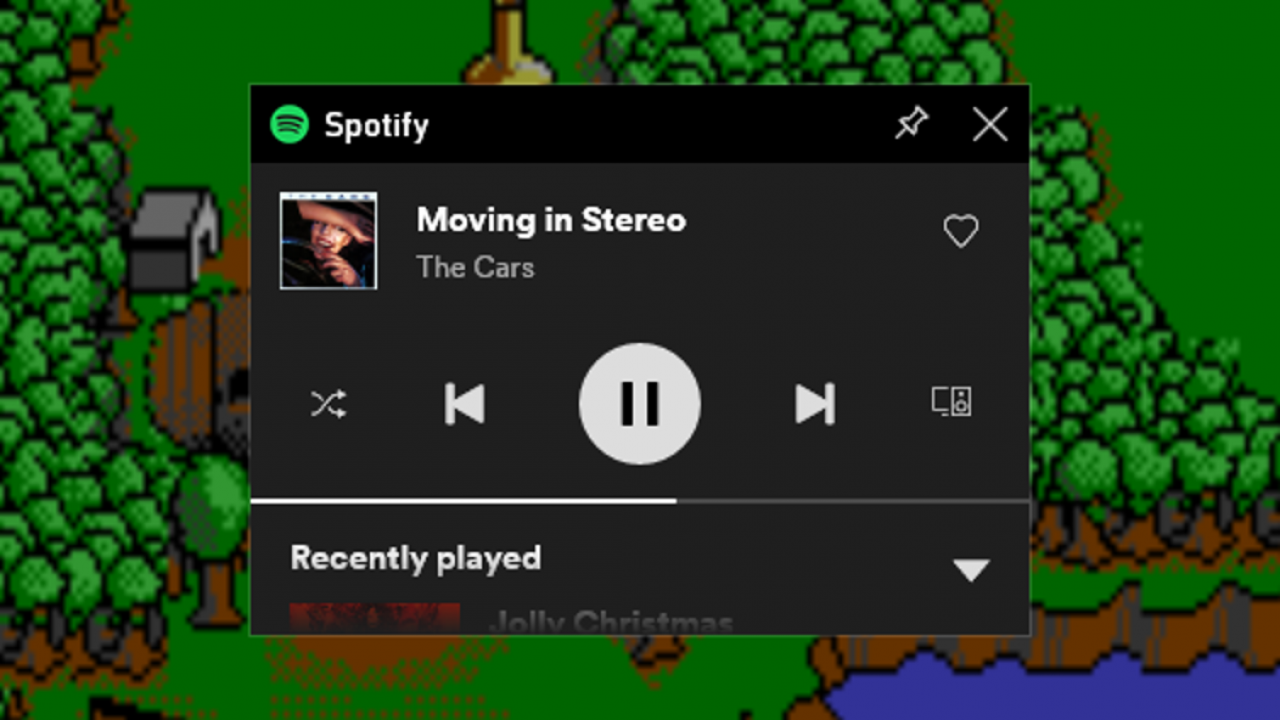
Task: Like Moving in Stereo with the heart
Action: coord(960,231)
